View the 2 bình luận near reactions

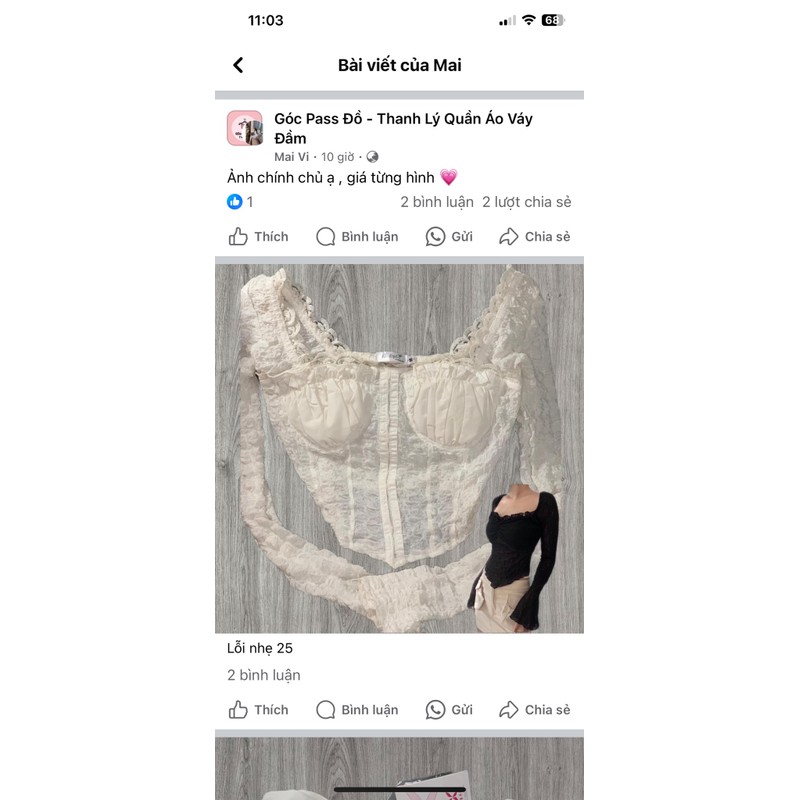[x=437, y=202]
